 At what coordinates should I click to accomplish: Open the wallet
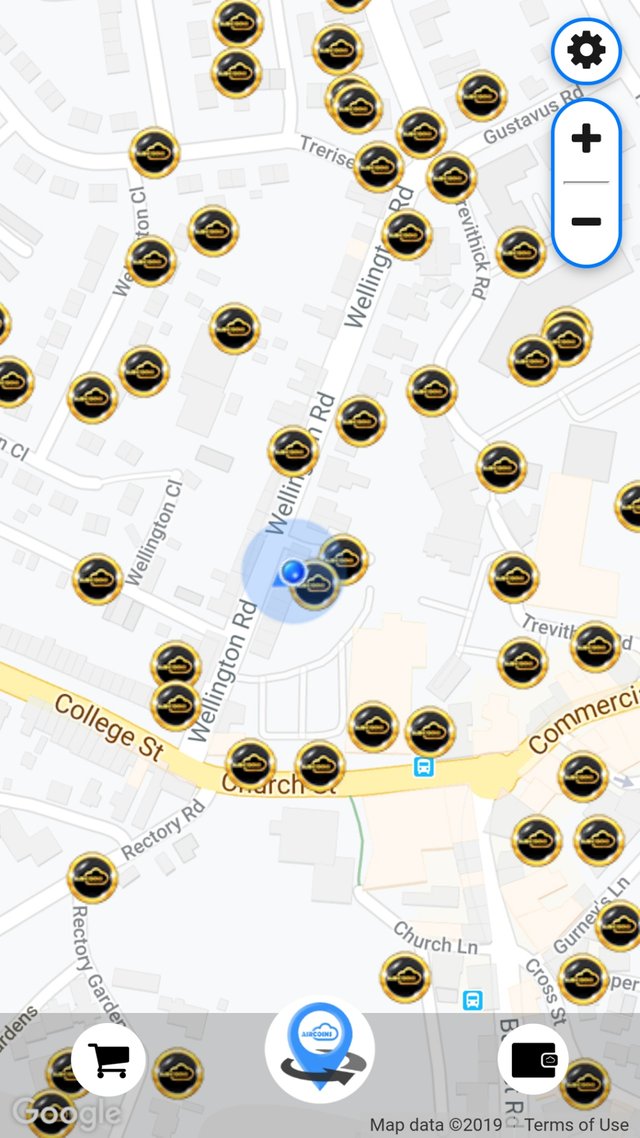533,1060
